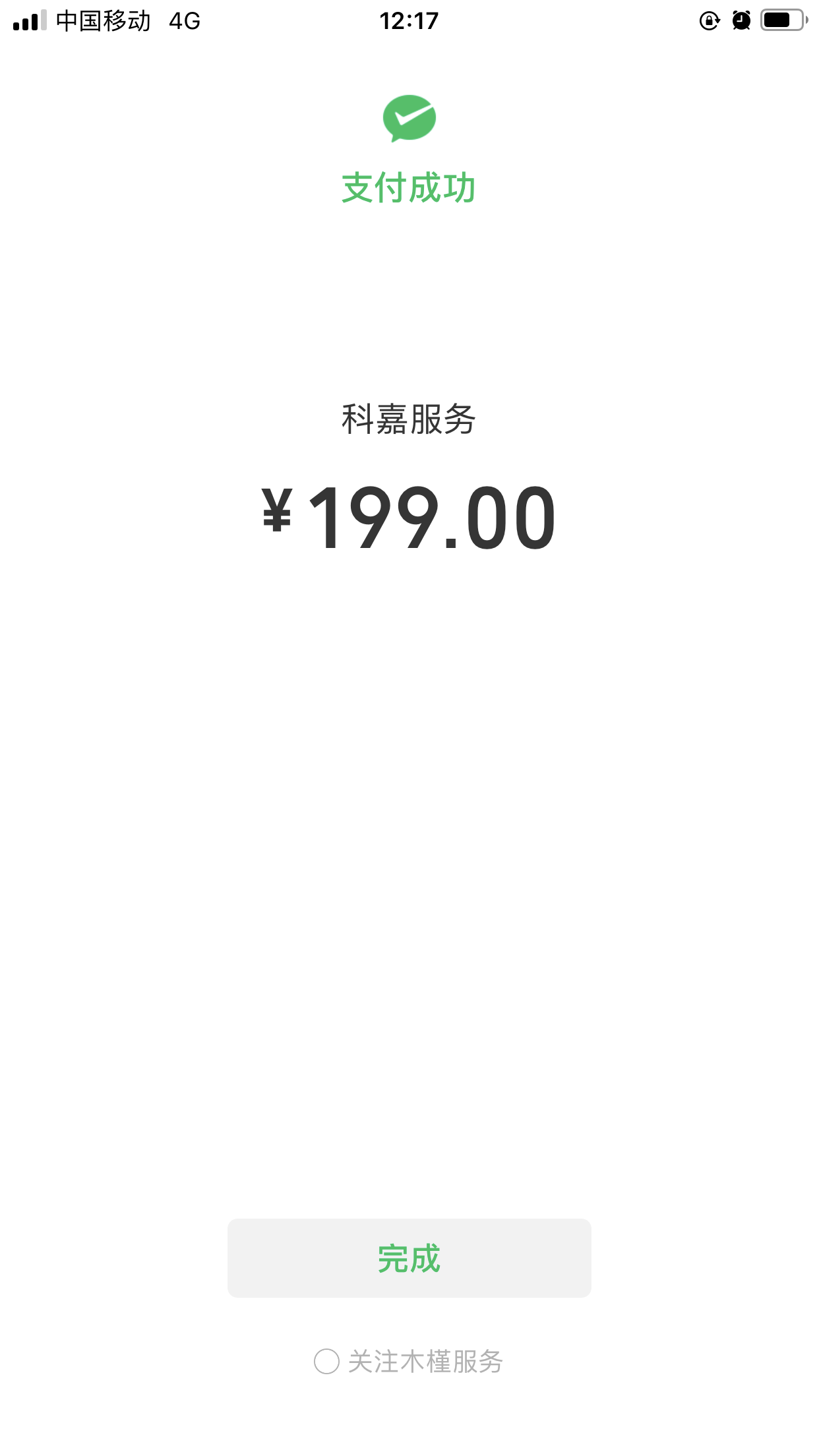
Task: Check the 关注木槿服务 option
Action: (327, 1361)
